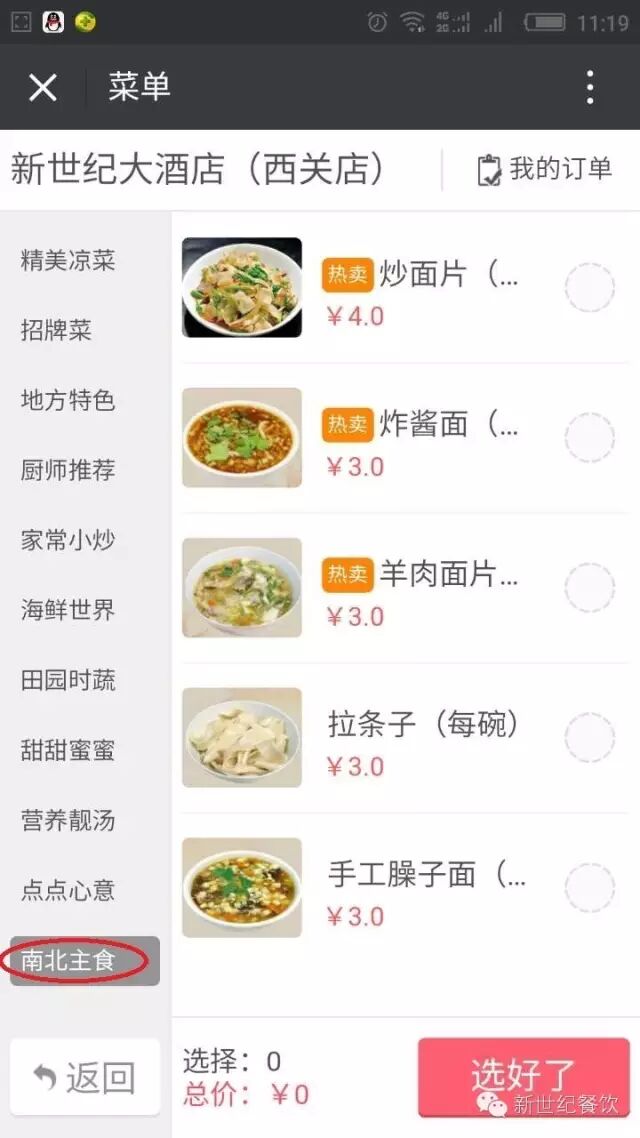Choose 拉条子（每碗）
640x1138 pixels.
pos(589,738)
